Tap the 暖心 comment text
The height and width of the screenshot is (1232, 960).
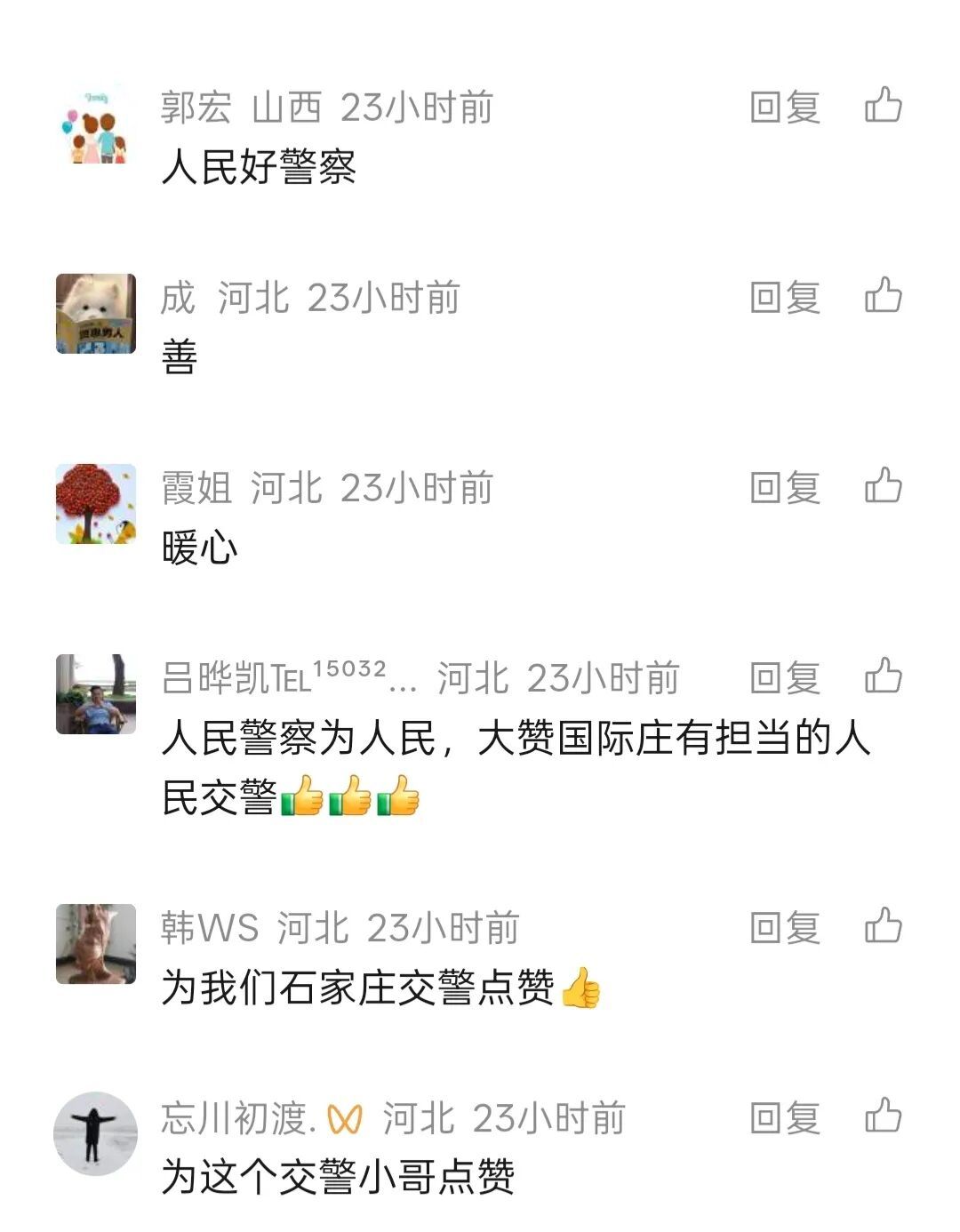coord(200,547)
